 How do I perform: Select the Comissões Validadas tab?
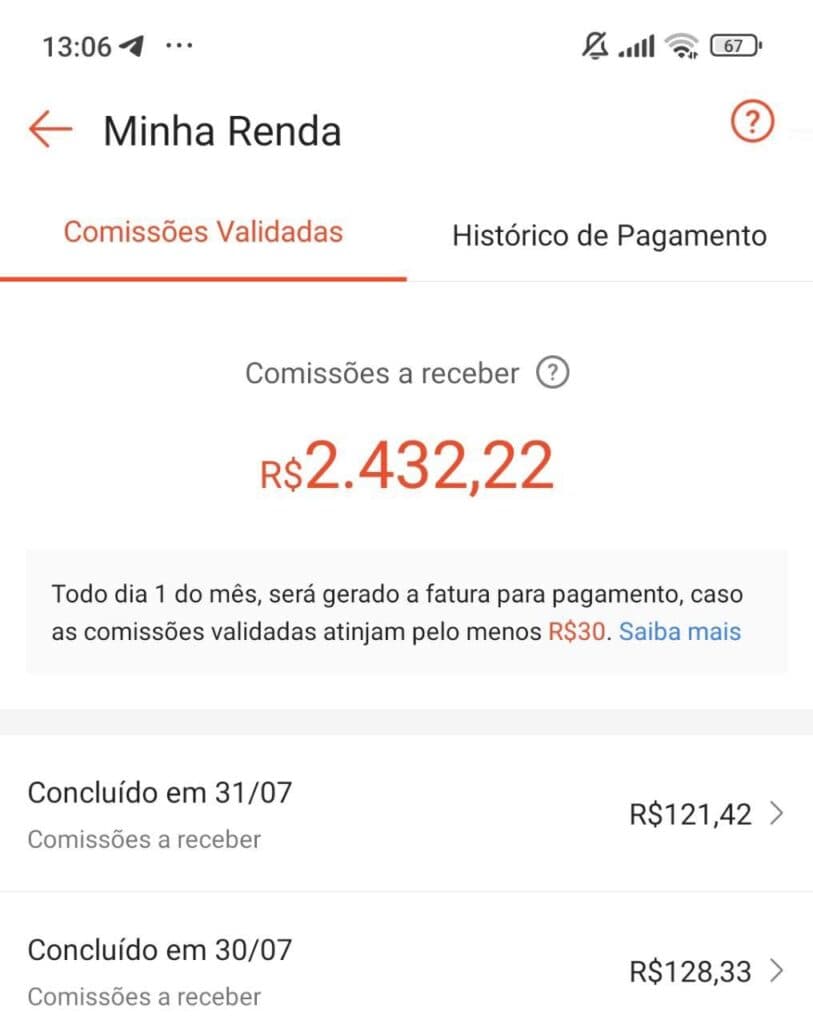click(x=205, y=232)
